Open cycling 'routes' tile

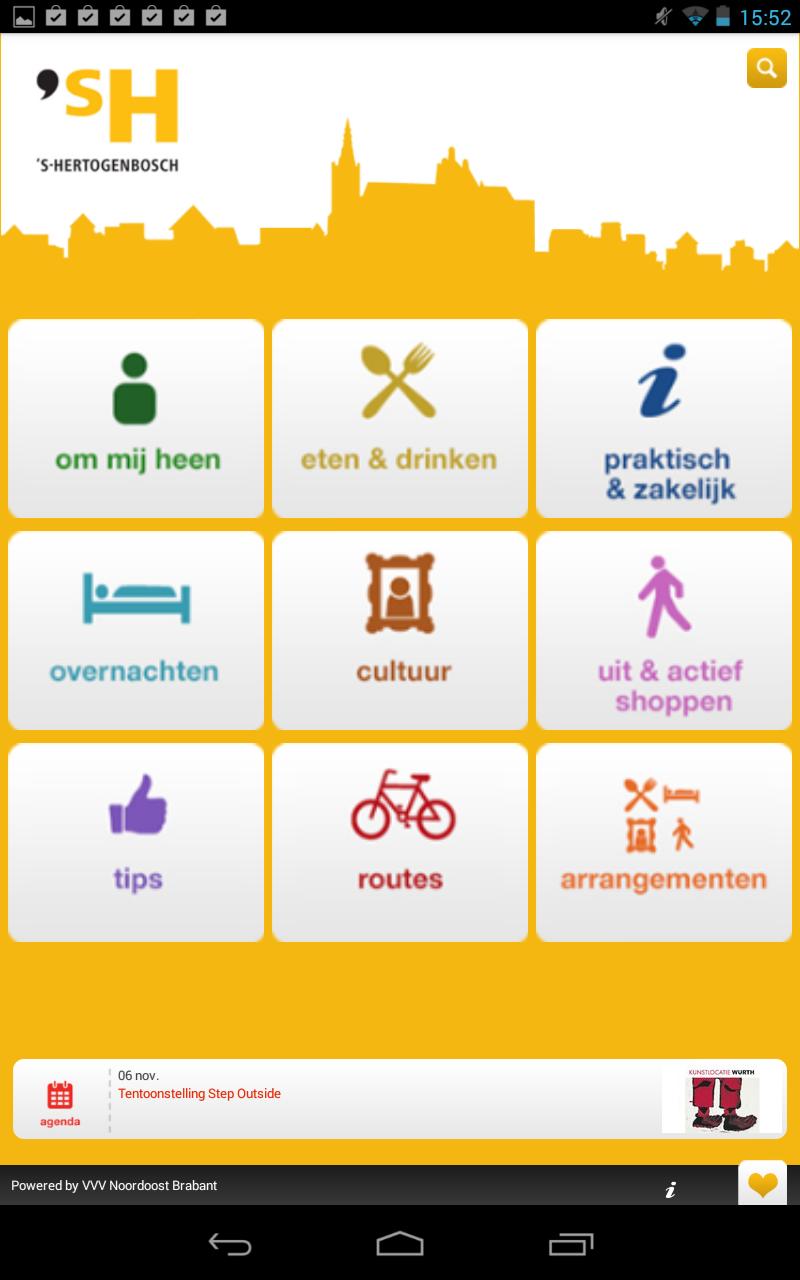click(400, 842)
